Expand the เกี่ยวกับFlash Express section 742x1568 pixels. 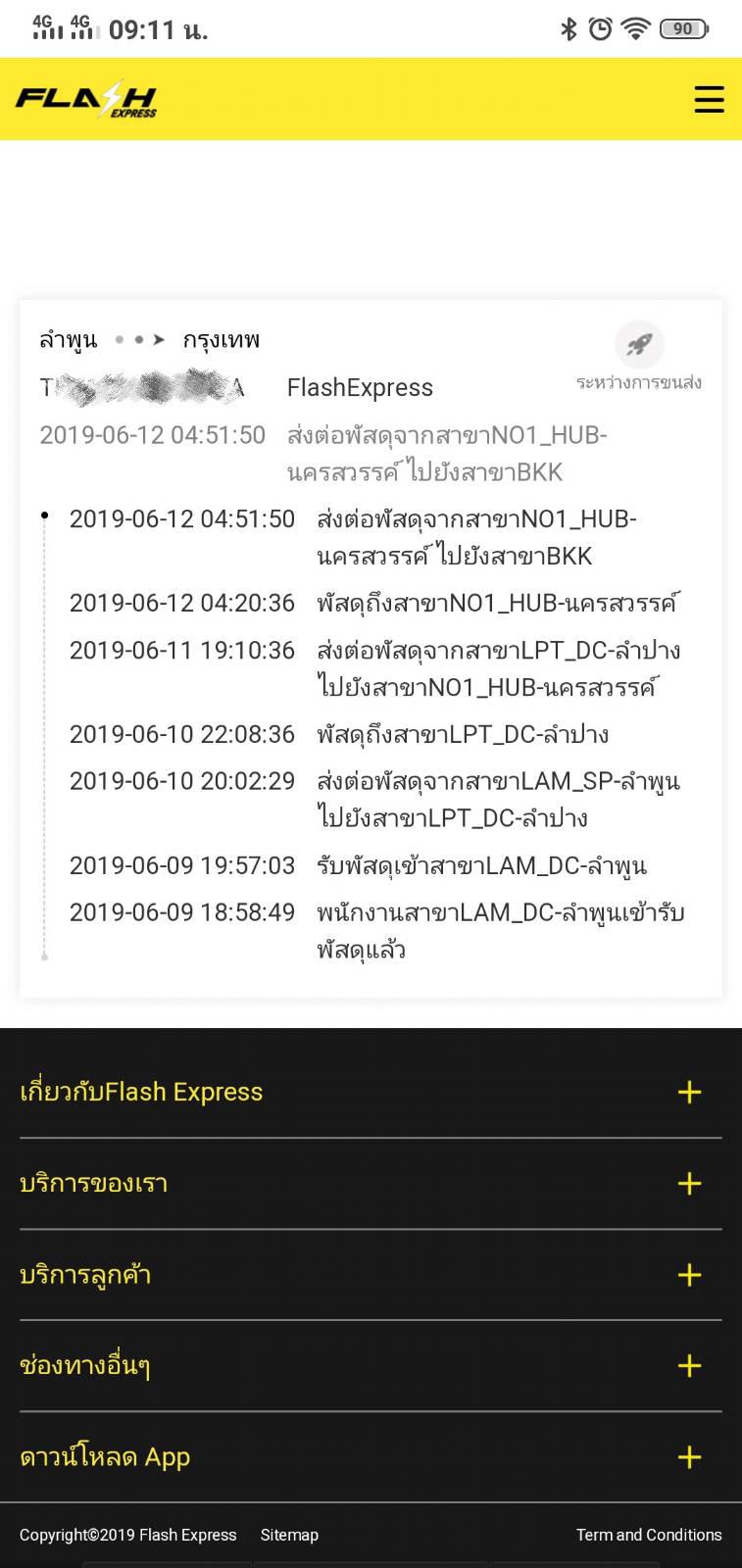pos(371,1092)
